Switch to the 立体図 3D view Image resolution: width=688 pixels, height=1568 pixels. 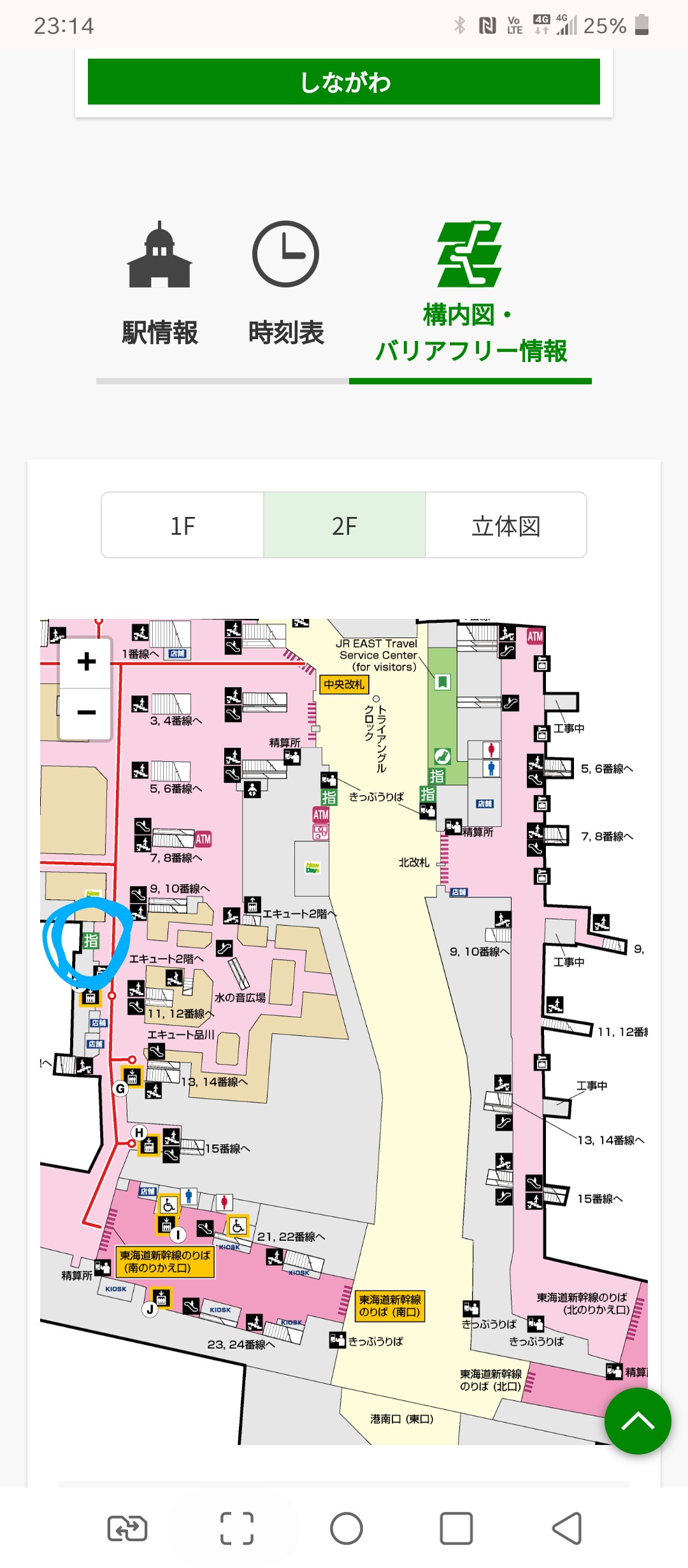(506, 526)
